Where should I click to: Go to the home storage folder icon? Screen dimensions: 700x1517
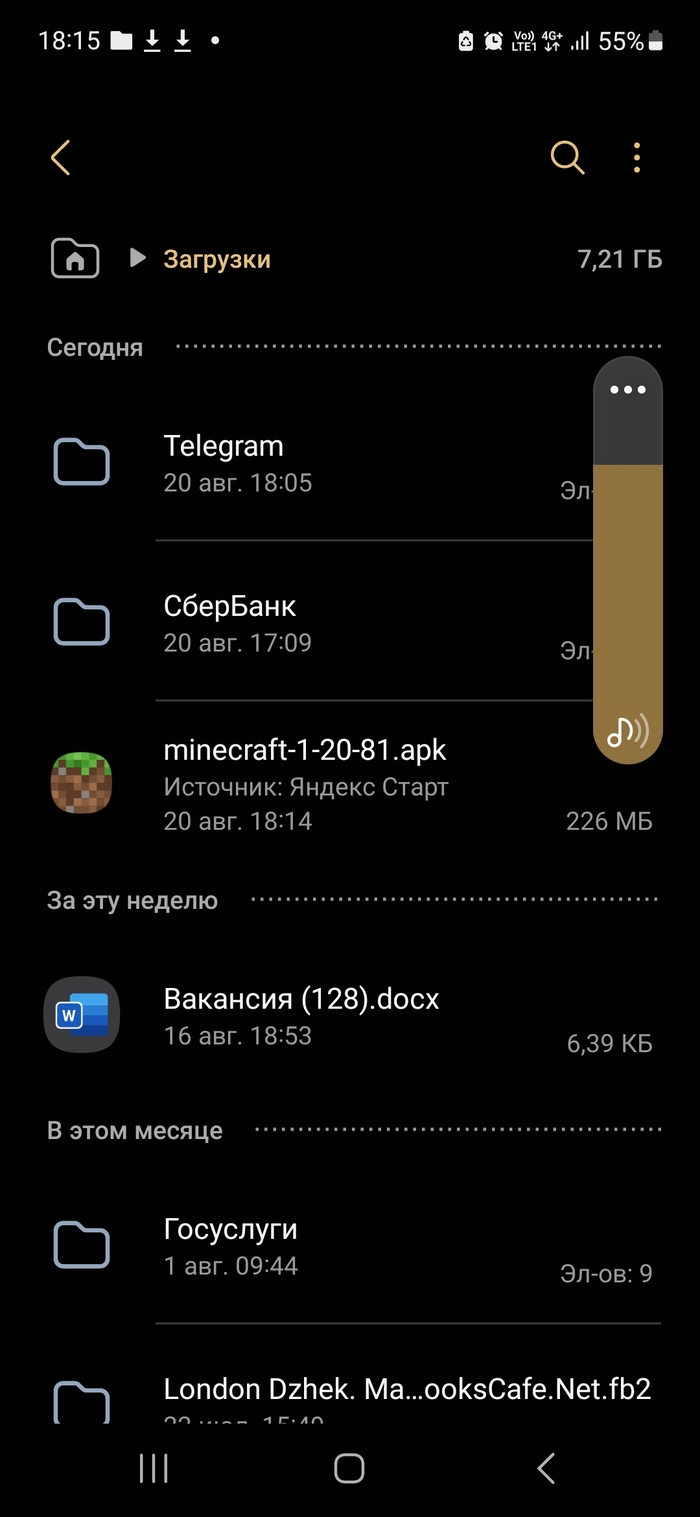[75, 259]
